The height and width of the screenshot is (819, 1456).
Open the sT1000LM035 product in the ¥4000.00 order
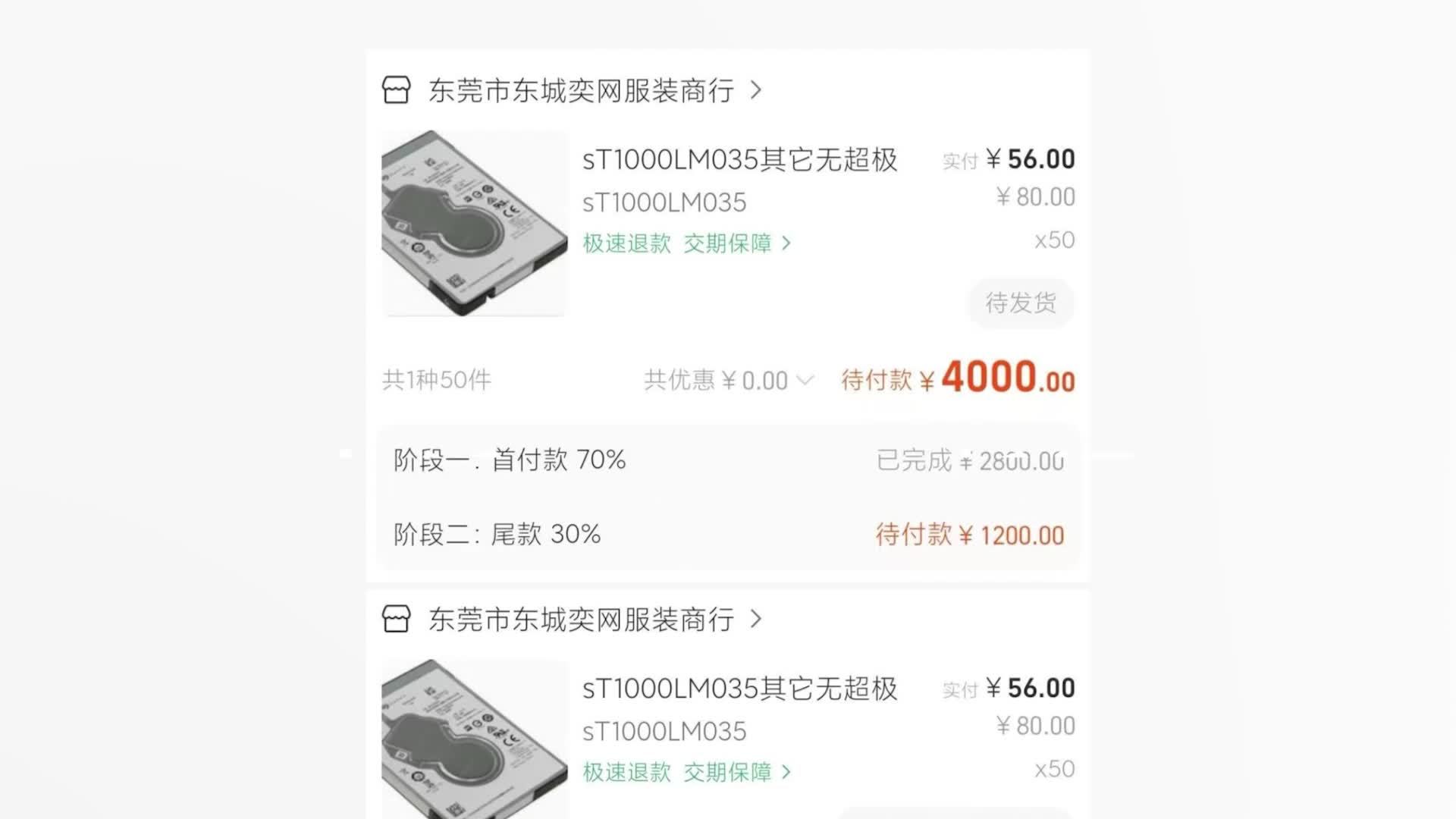click(x=739, y=160)
